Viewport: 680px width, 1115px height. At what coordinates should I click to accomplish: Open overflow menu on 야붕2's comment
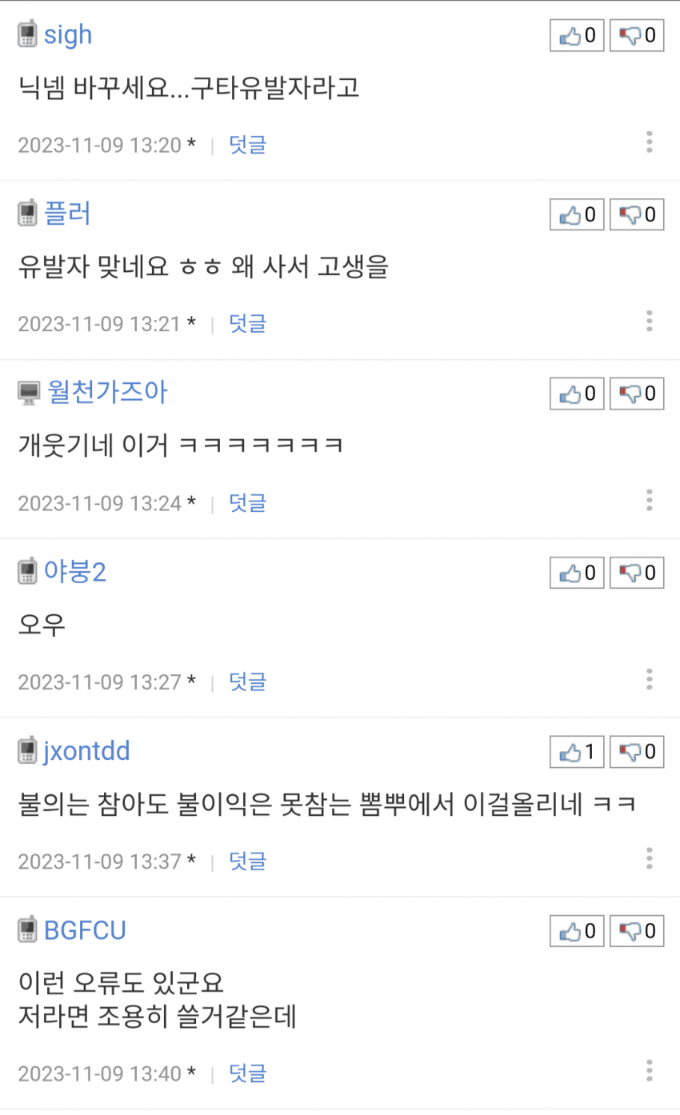[x=649, y=680]
